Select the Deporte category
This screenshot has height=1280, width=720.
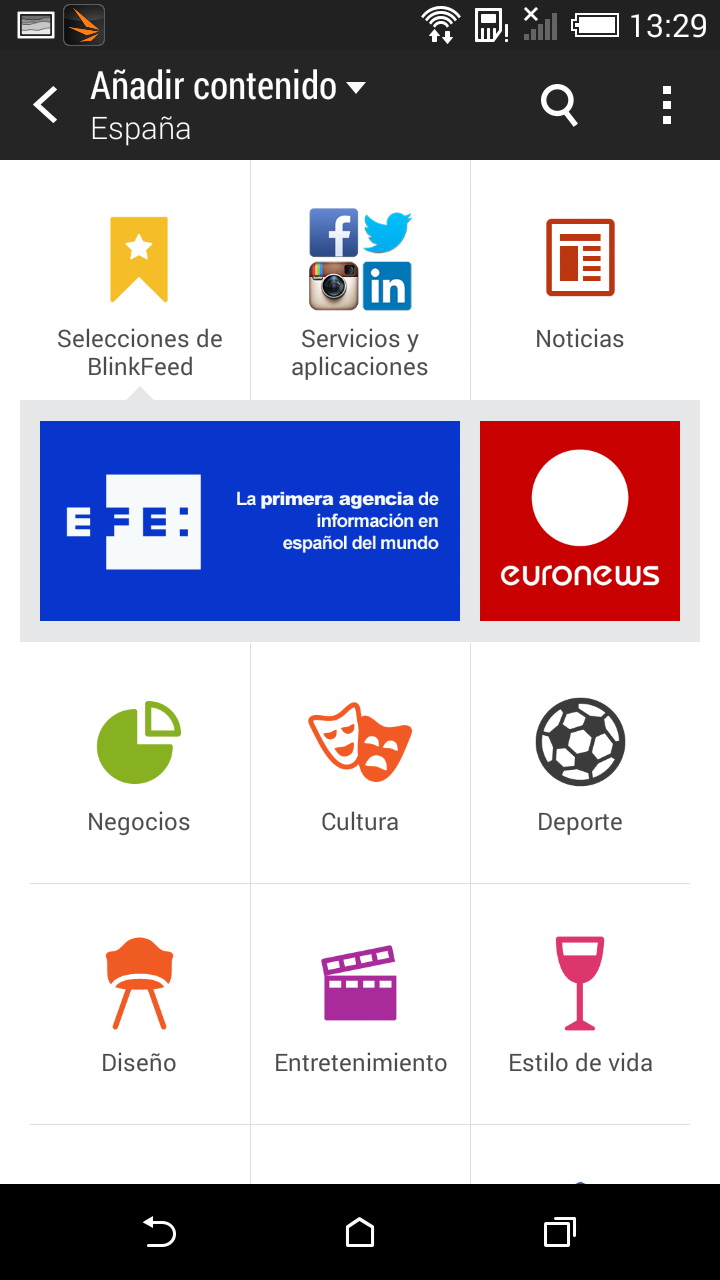pyautogui.click(x=580, y=765)
